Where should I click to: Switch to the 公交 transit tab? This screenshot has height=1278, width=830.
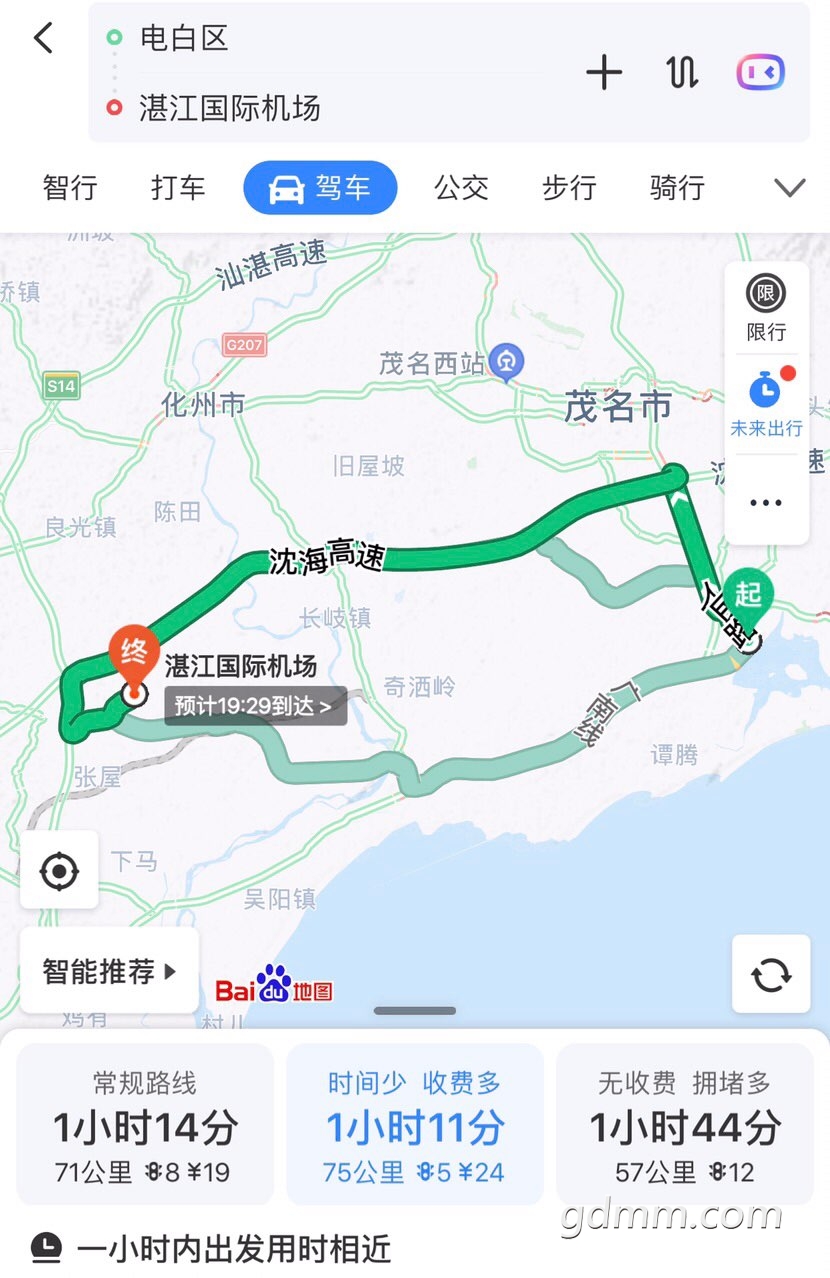pos(461,188)
